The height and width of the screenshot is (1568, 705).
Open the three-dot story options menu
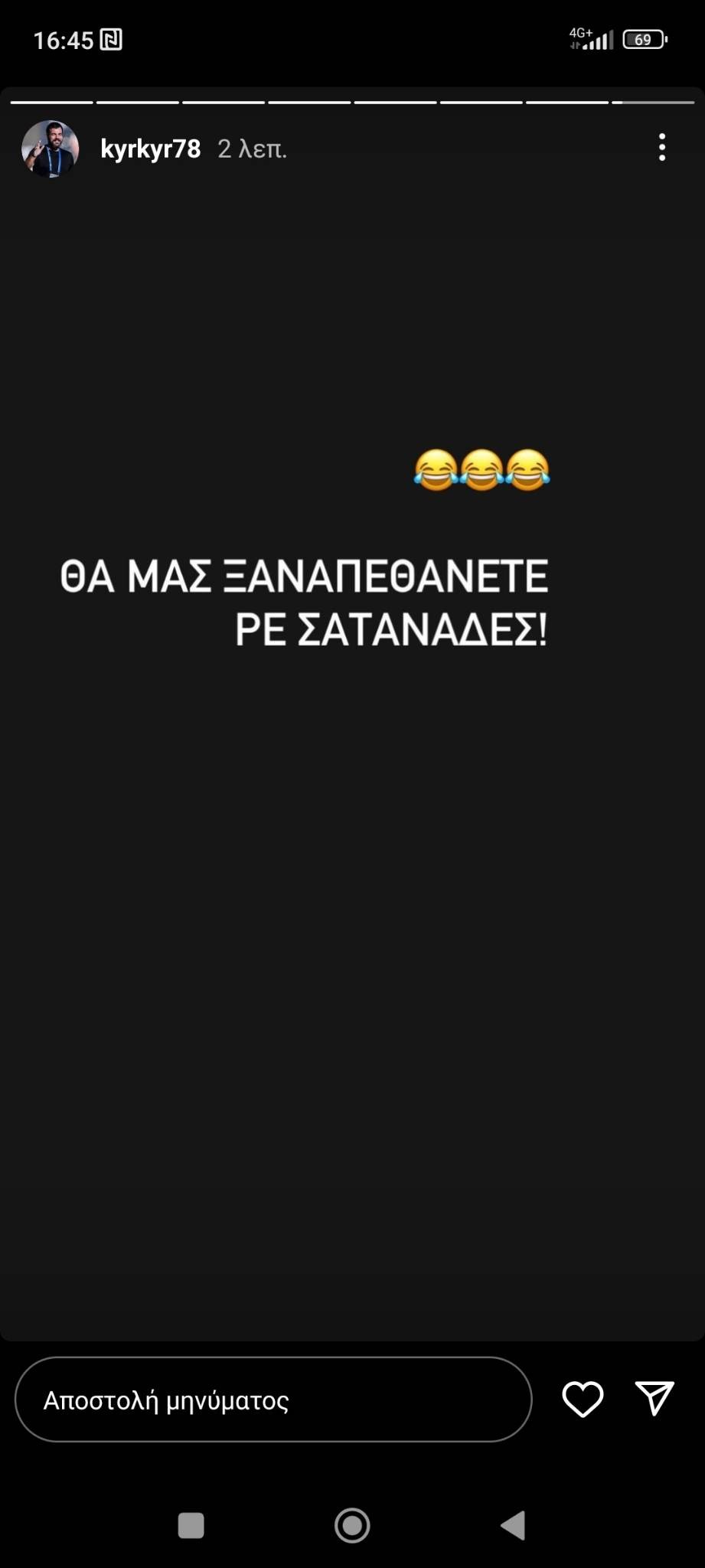[662, 148]
